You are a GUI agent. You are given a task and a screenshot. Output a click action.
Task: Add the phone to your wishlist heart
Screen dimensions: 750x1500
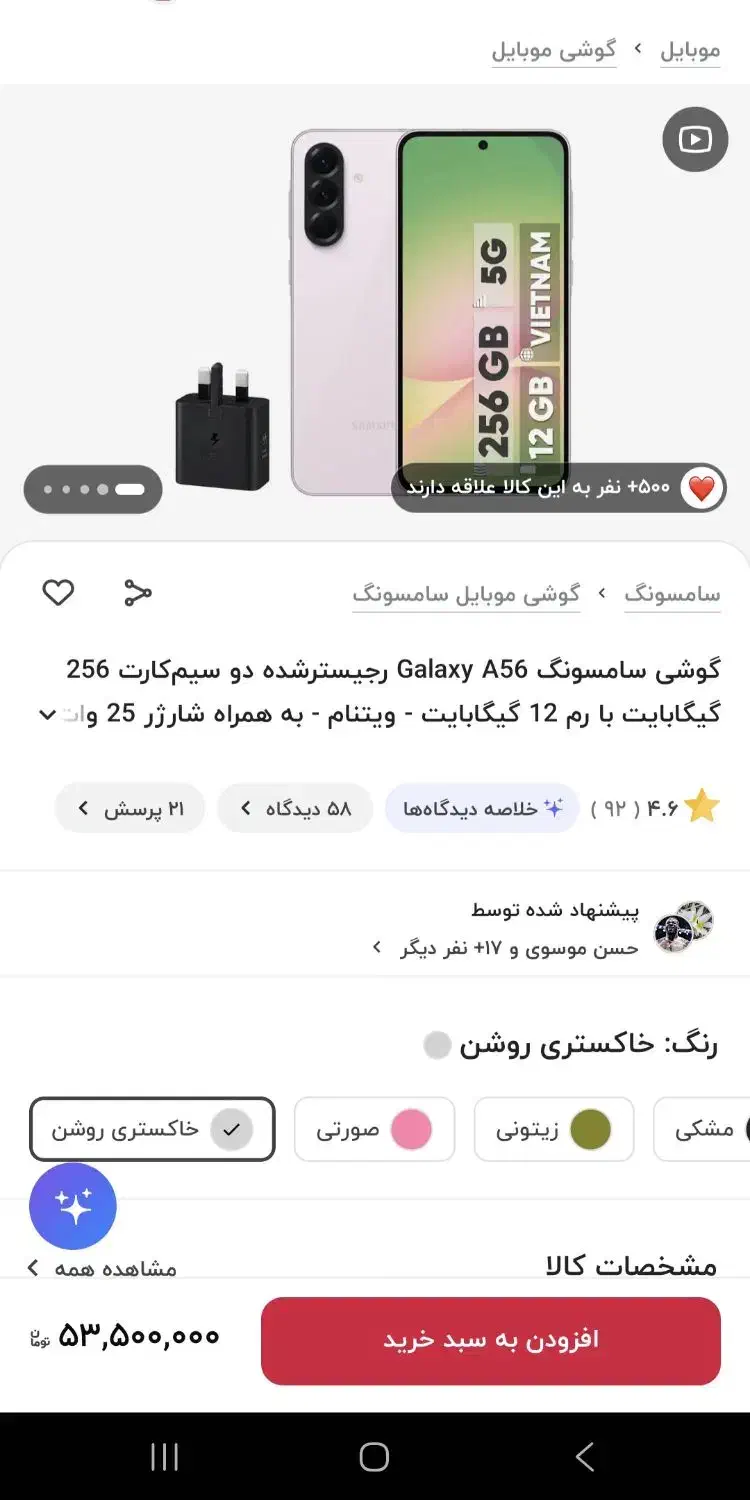tap(58, 592)
